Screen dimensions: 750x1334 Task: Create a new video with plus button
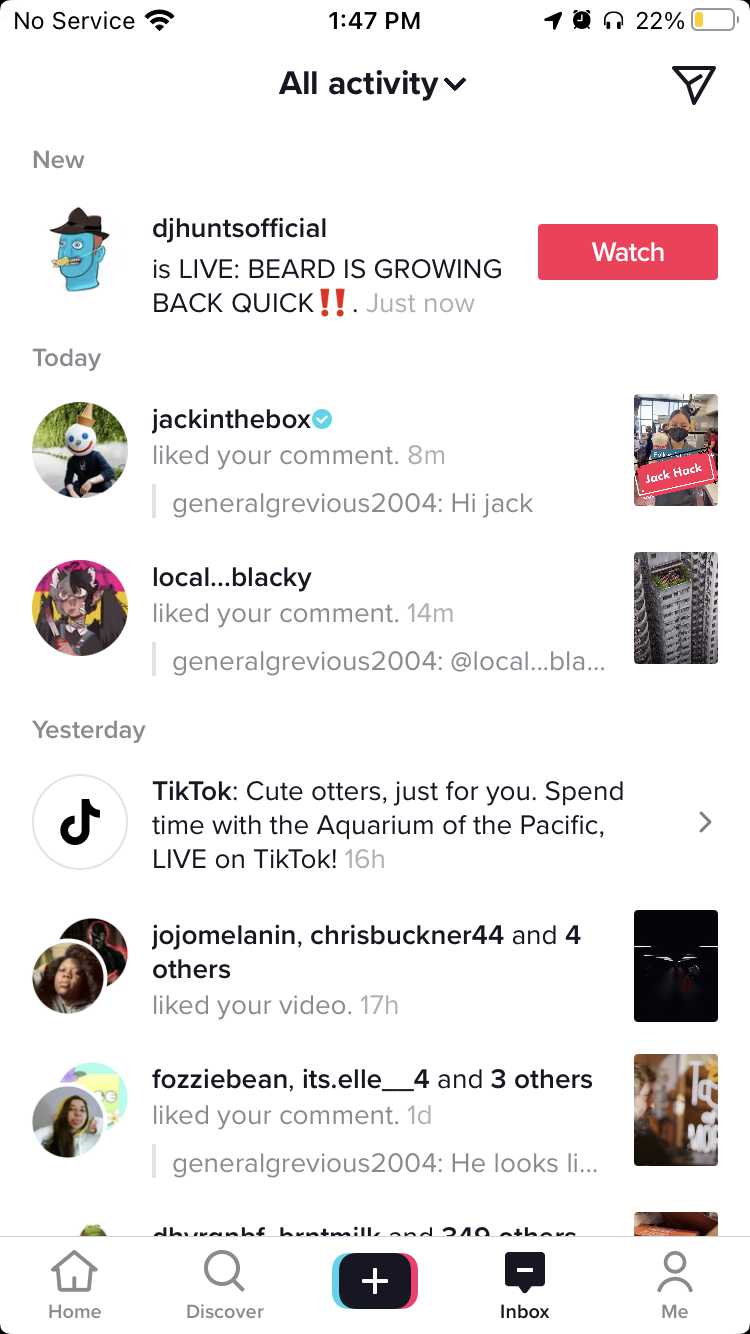click(x=375, y=1280)
